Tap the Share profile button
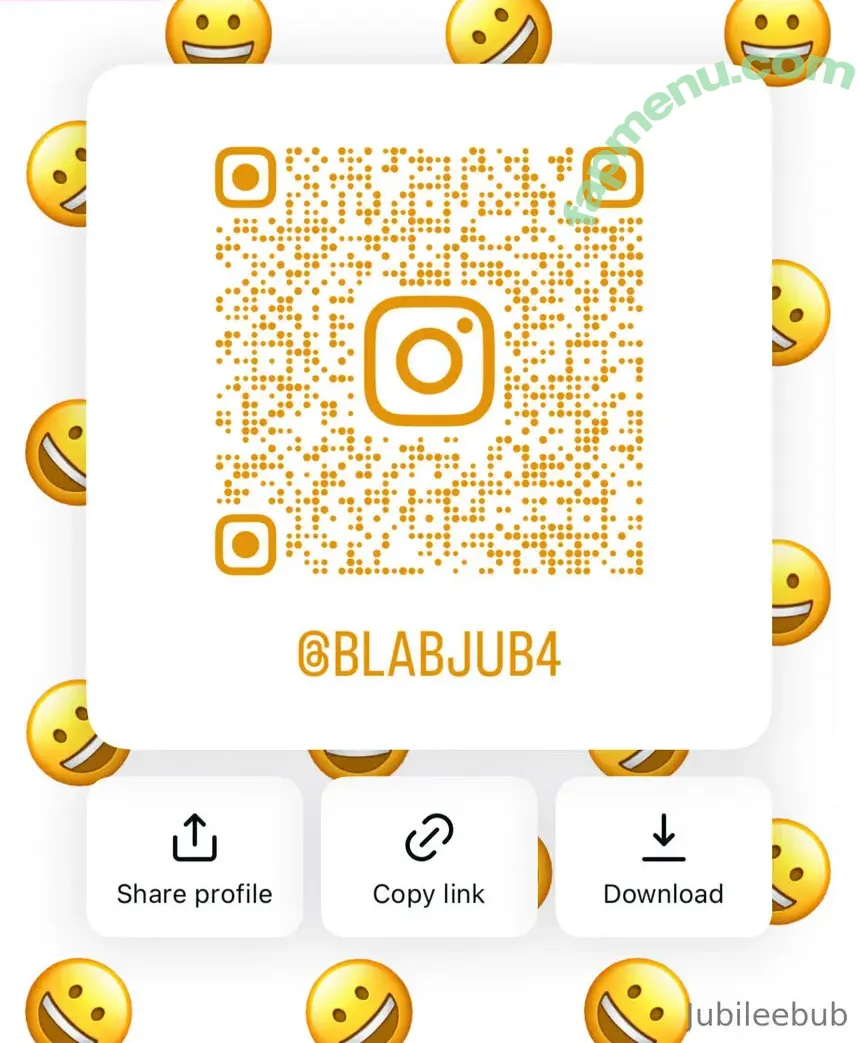Image resolution: width=858 pixels, height=1043 pixels. tap(194, 857)
